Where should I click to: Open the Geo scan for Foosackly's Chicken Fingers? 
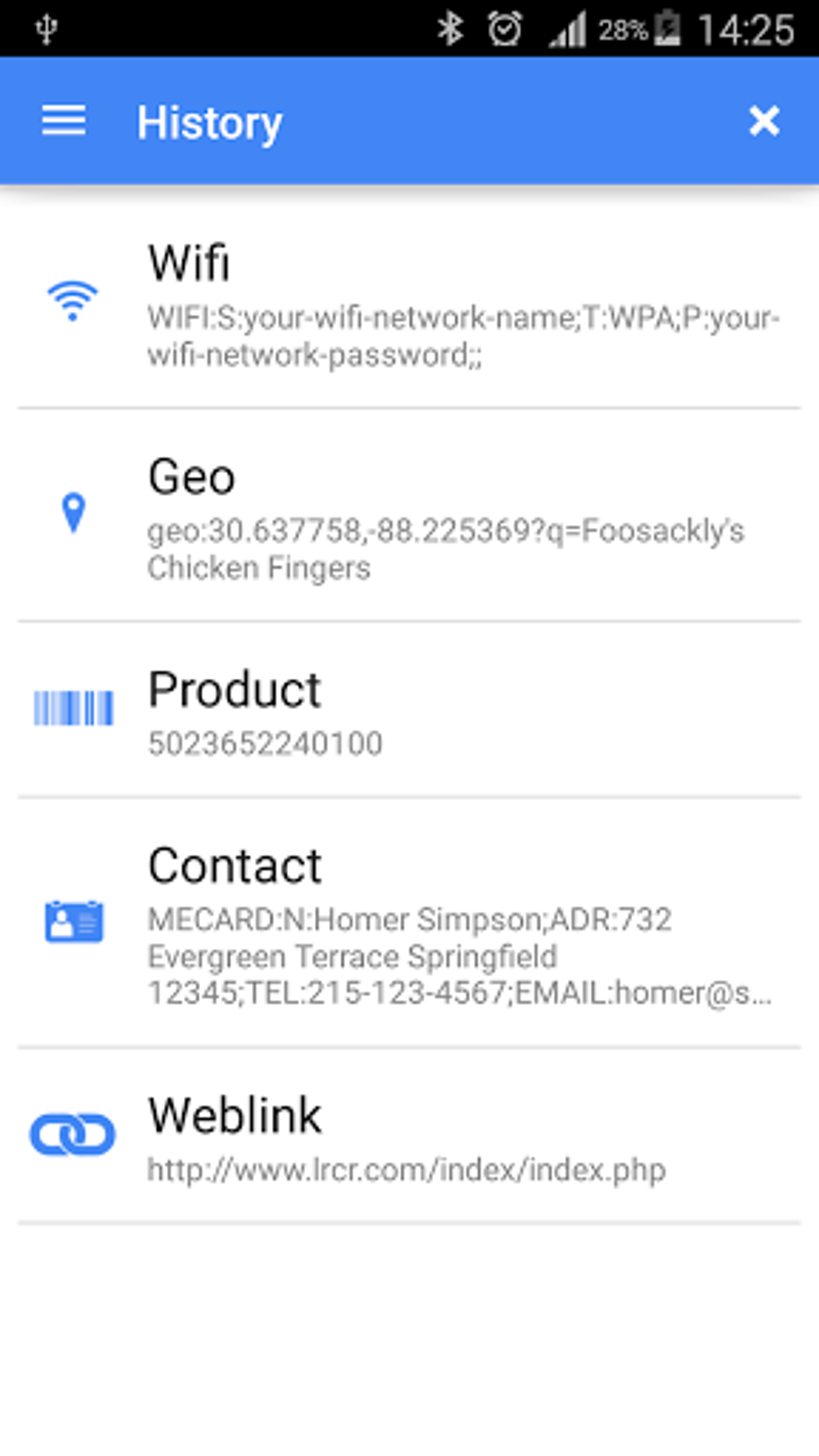[x=409, y=515]
